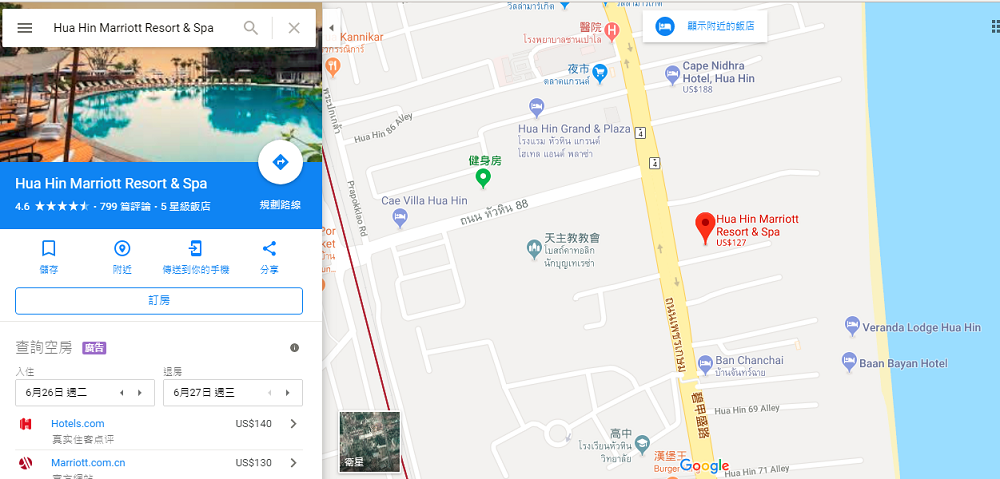Get directions with the blue arrow button
The width and height of the screenshot is (1000, 479).
280,163
